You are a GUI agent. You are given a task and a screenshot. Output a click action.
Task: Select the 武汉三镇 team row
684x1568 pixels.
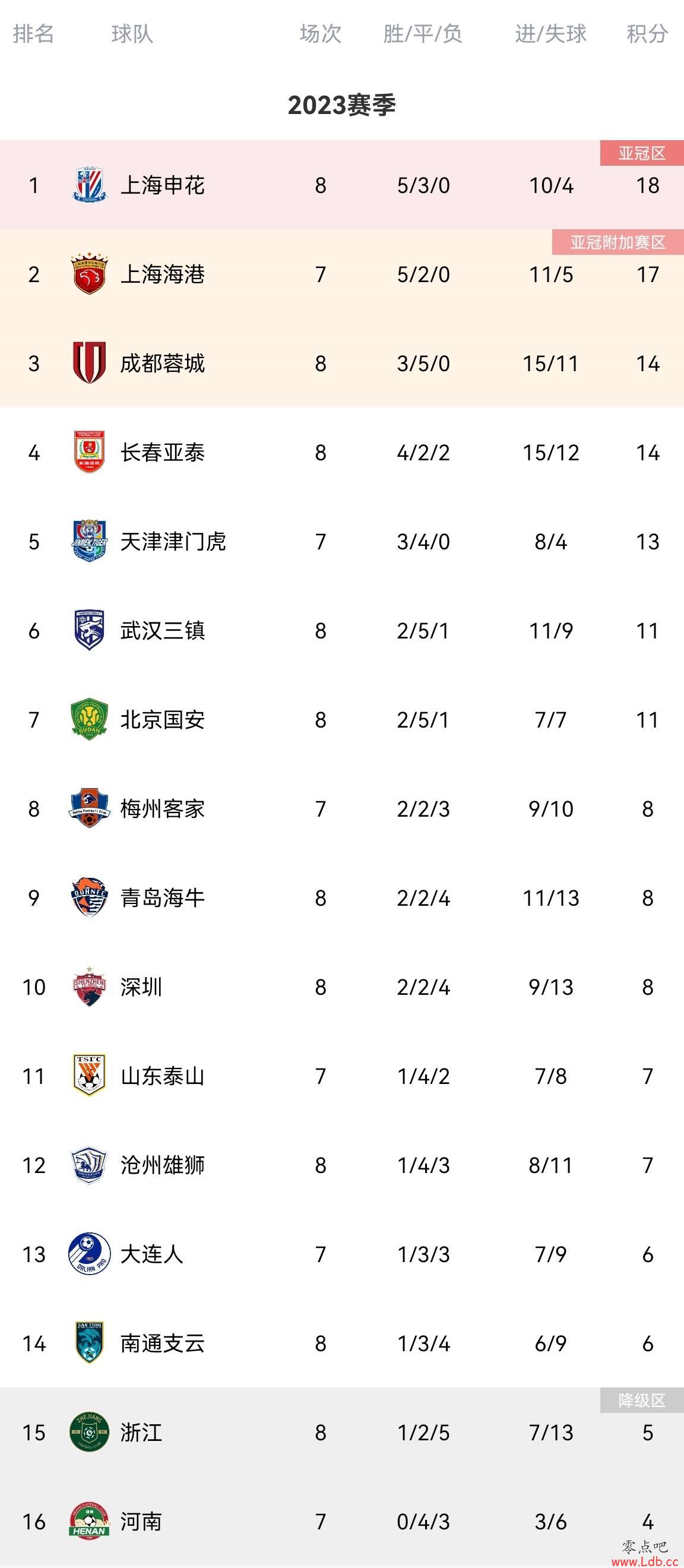click(342, 630)
